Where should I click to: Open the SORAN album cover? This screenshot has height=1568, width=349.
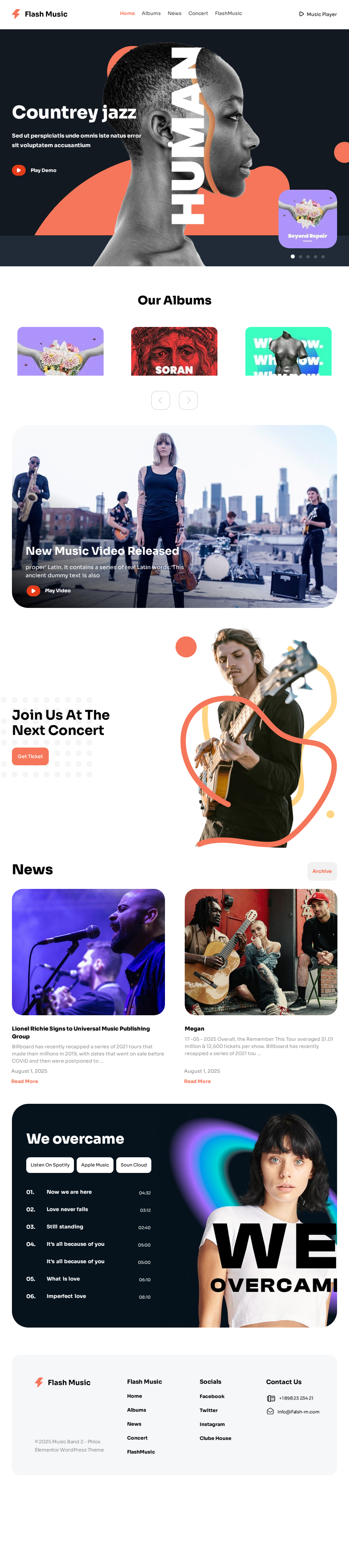[174, 351]
